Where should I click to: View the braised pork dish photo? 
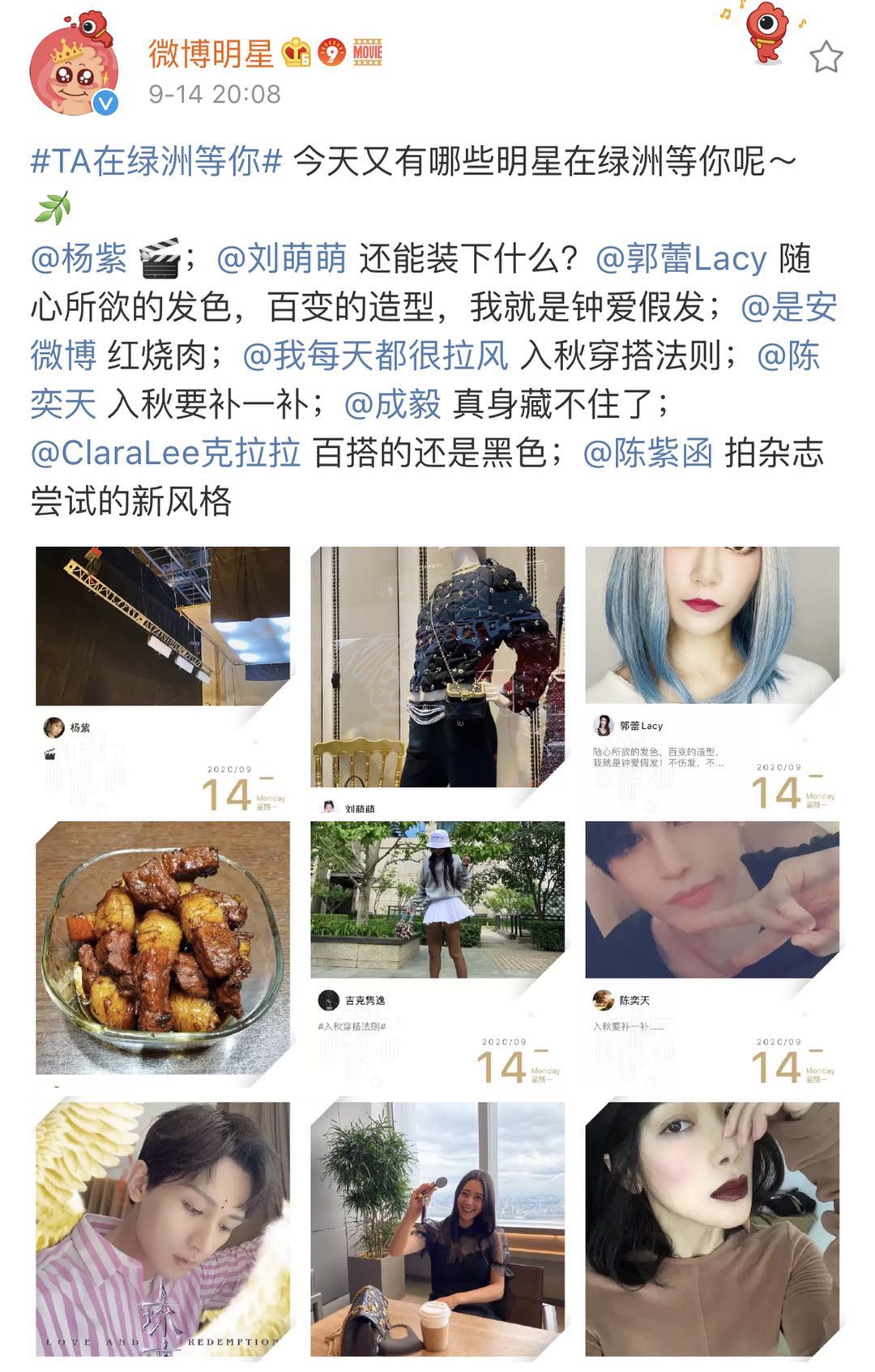click(x=163, y=949)
